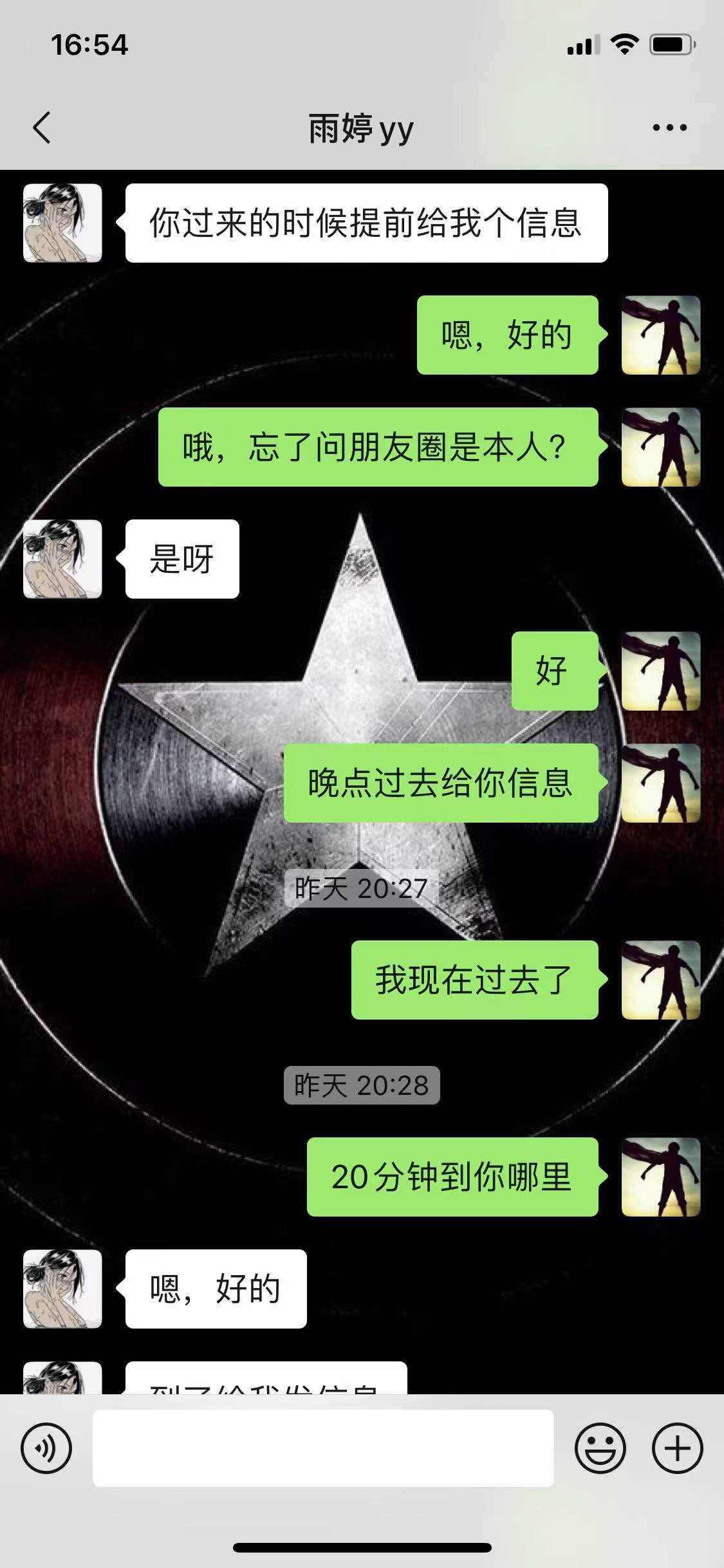
Task: Open the plus attachment menu
Action: [677, 1448]
